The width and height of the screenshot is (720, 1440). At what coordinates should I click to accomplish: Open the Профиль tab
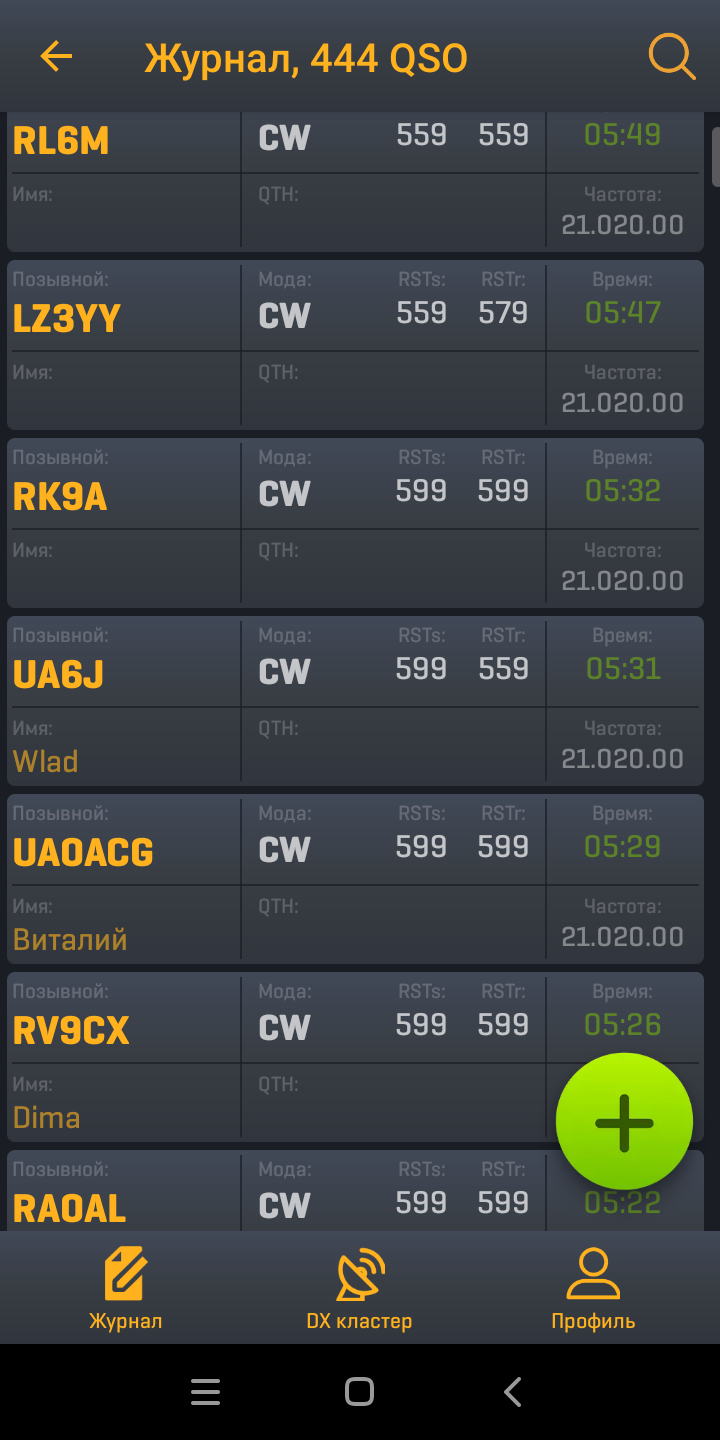point(593,1288)
